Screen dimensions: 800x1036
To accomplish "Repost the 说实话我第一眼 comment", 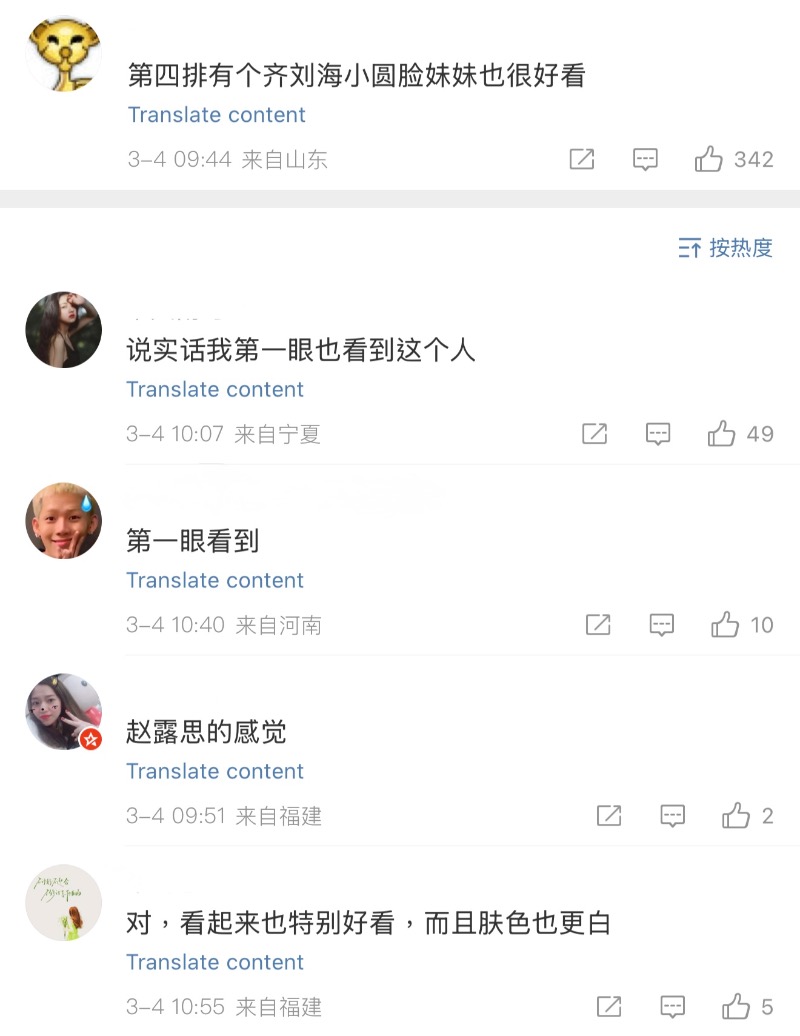I will 595,433.
